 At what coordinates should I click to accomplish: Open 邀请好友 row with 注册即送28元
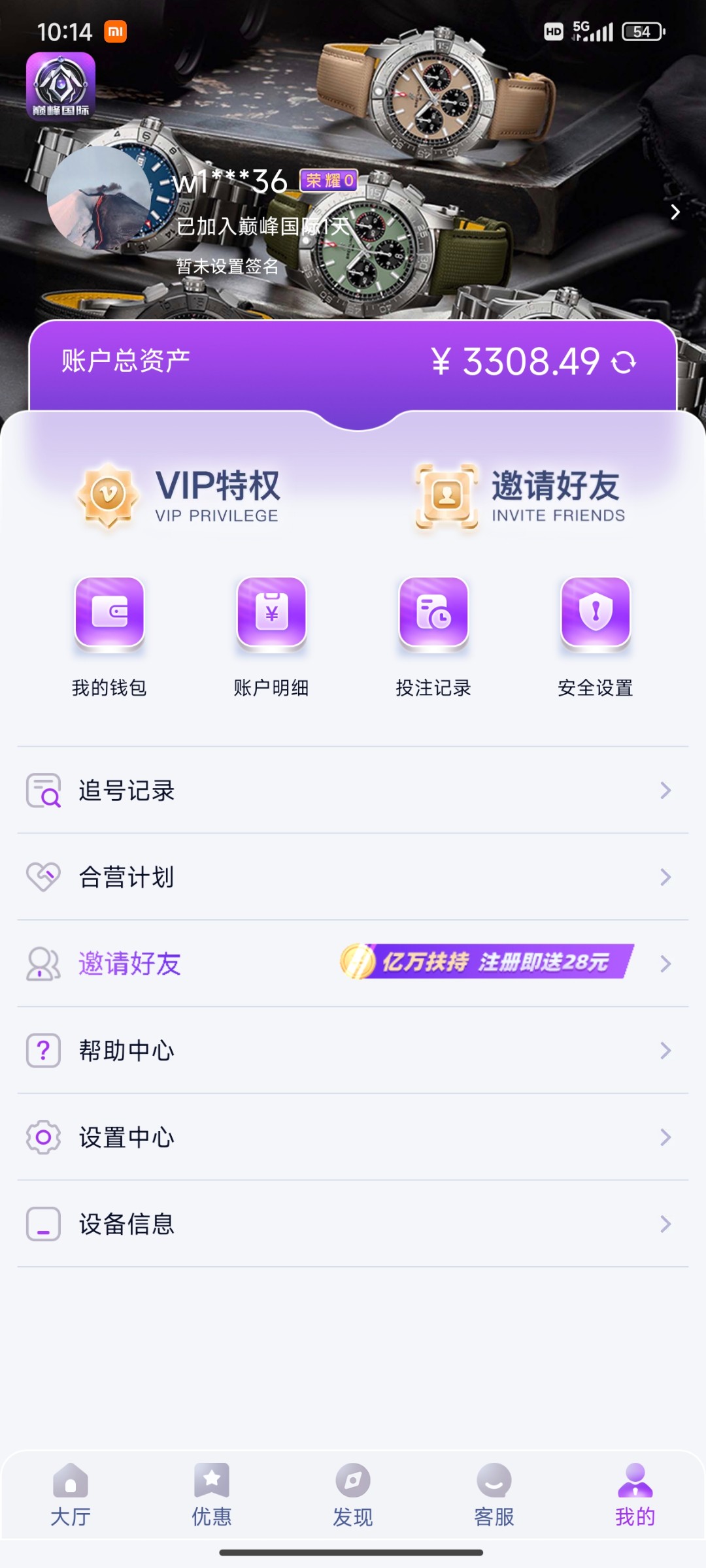353,964
